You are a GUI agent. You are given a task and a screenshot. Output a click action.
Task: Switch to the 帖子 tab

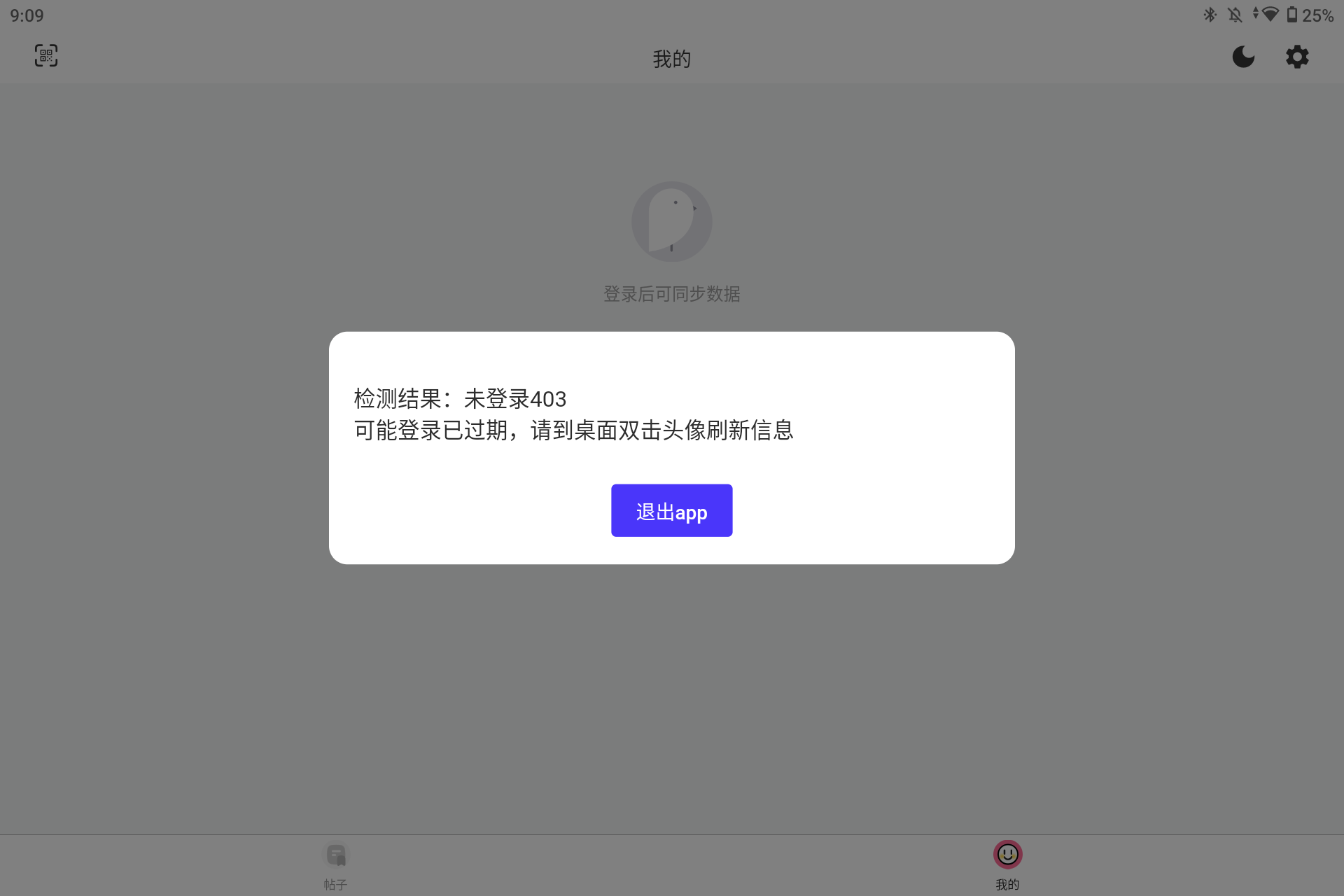336,865
